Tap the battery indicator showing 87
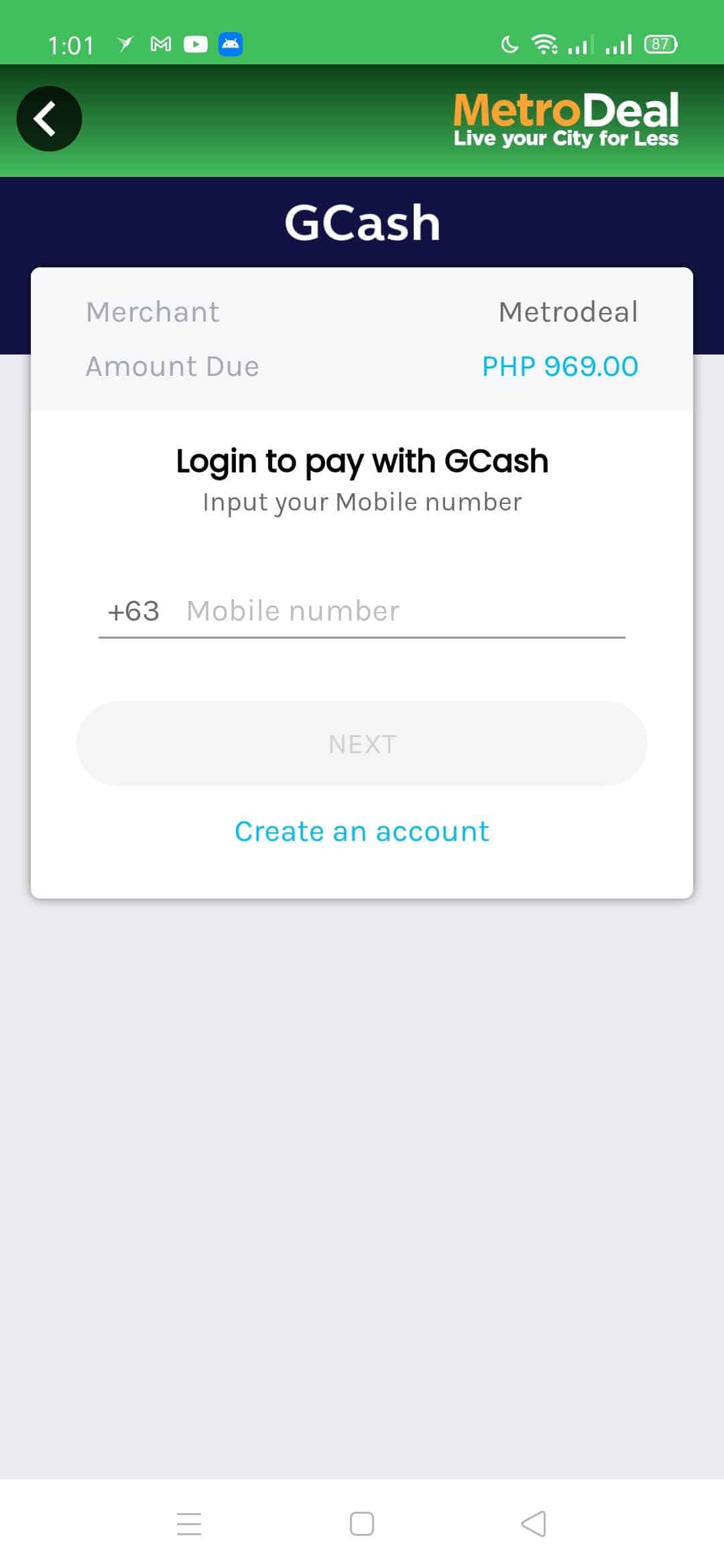Viewport: 724px width, 1568px height. pyautogui.click(x=659, y=44)
